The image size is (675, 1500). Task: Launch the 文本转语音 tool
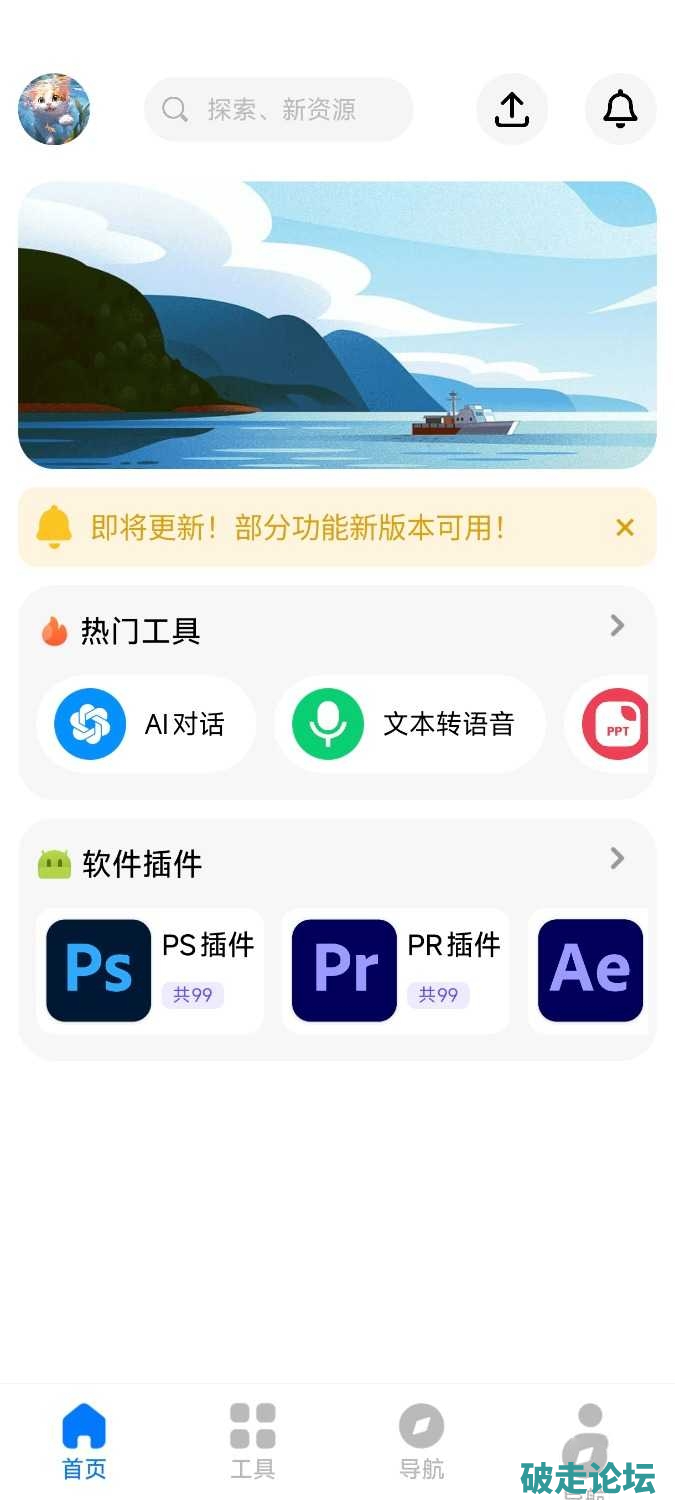point(410,724)
